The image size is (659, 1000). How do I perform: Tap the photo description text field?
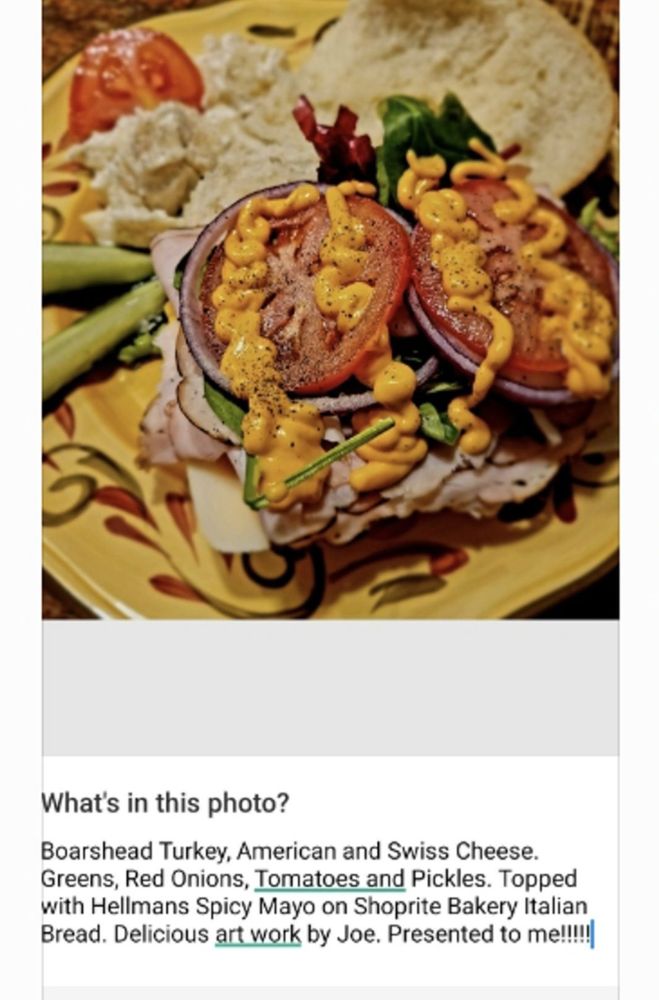(x=320, y=893)
